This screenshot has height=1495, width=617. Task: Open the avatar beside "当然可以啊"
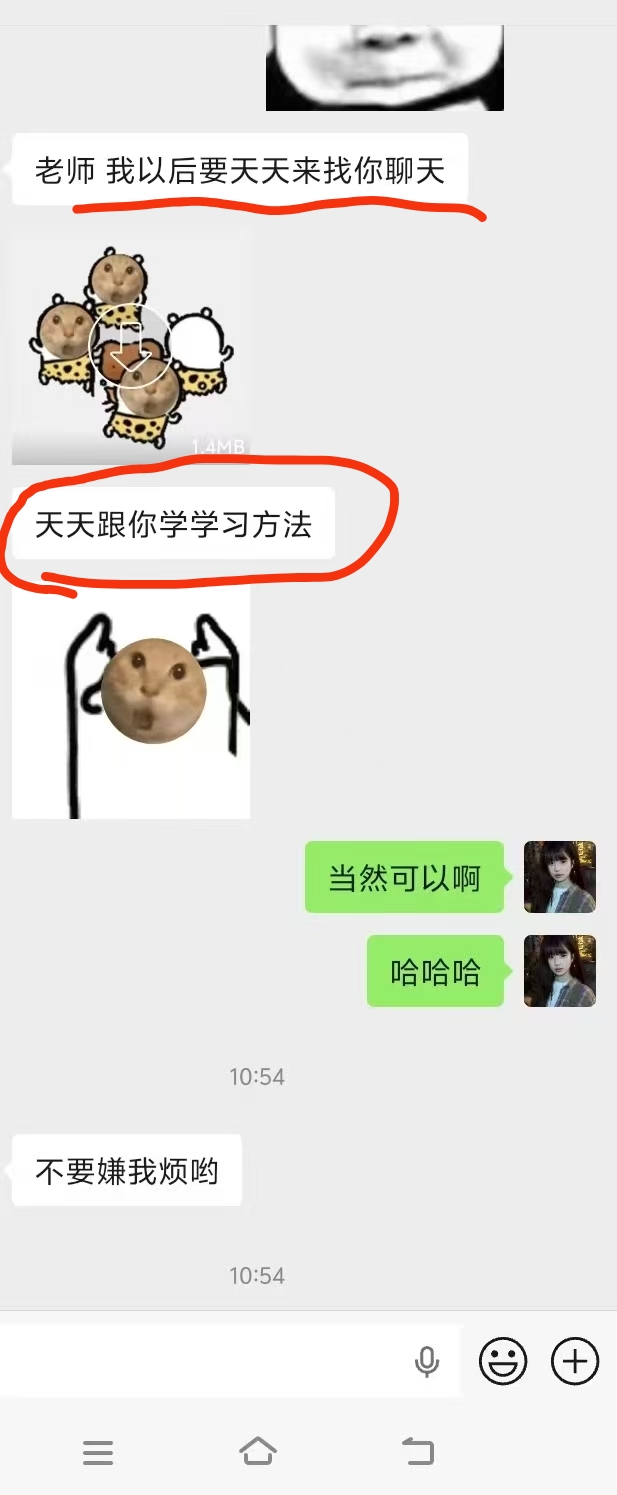point(559,877)
